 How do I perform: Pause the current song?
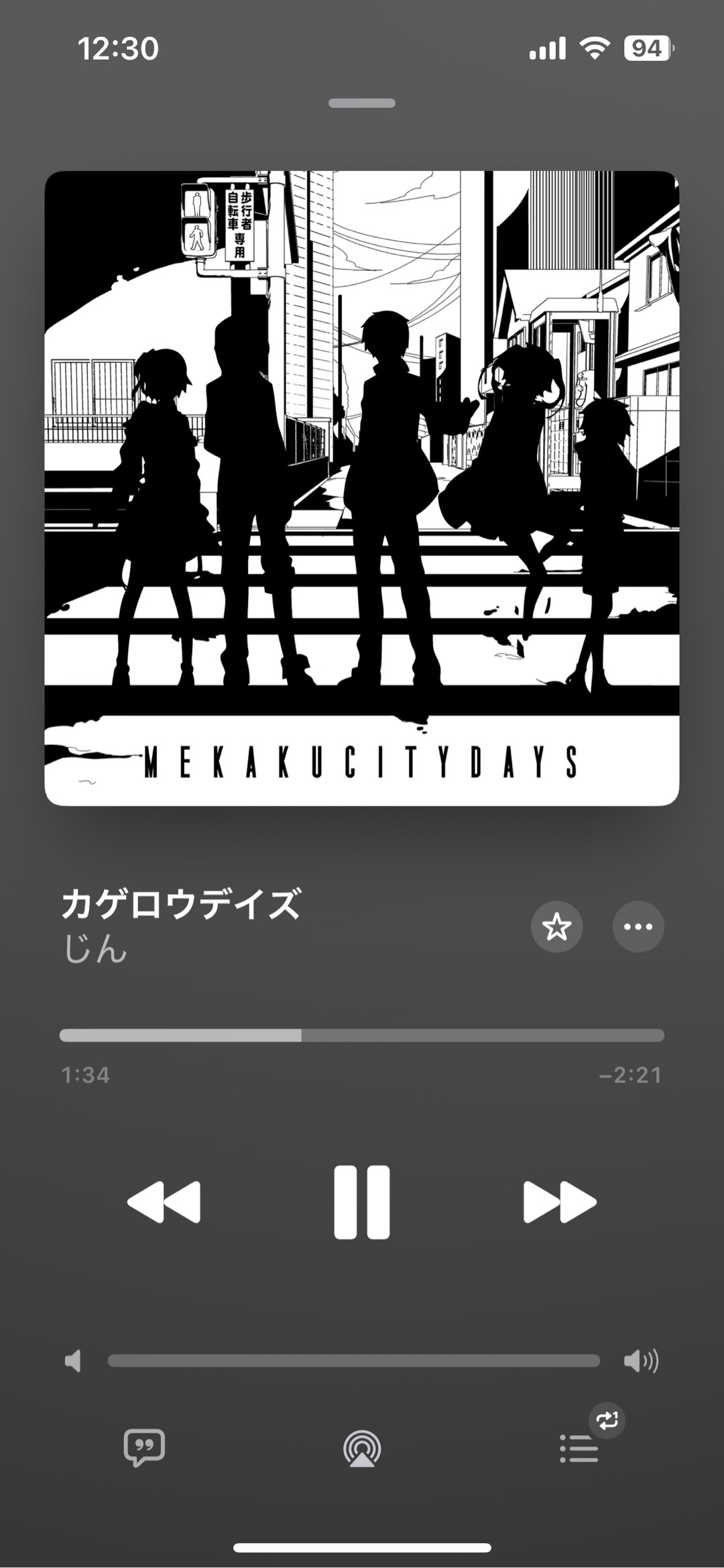(x=362, y=1202)
